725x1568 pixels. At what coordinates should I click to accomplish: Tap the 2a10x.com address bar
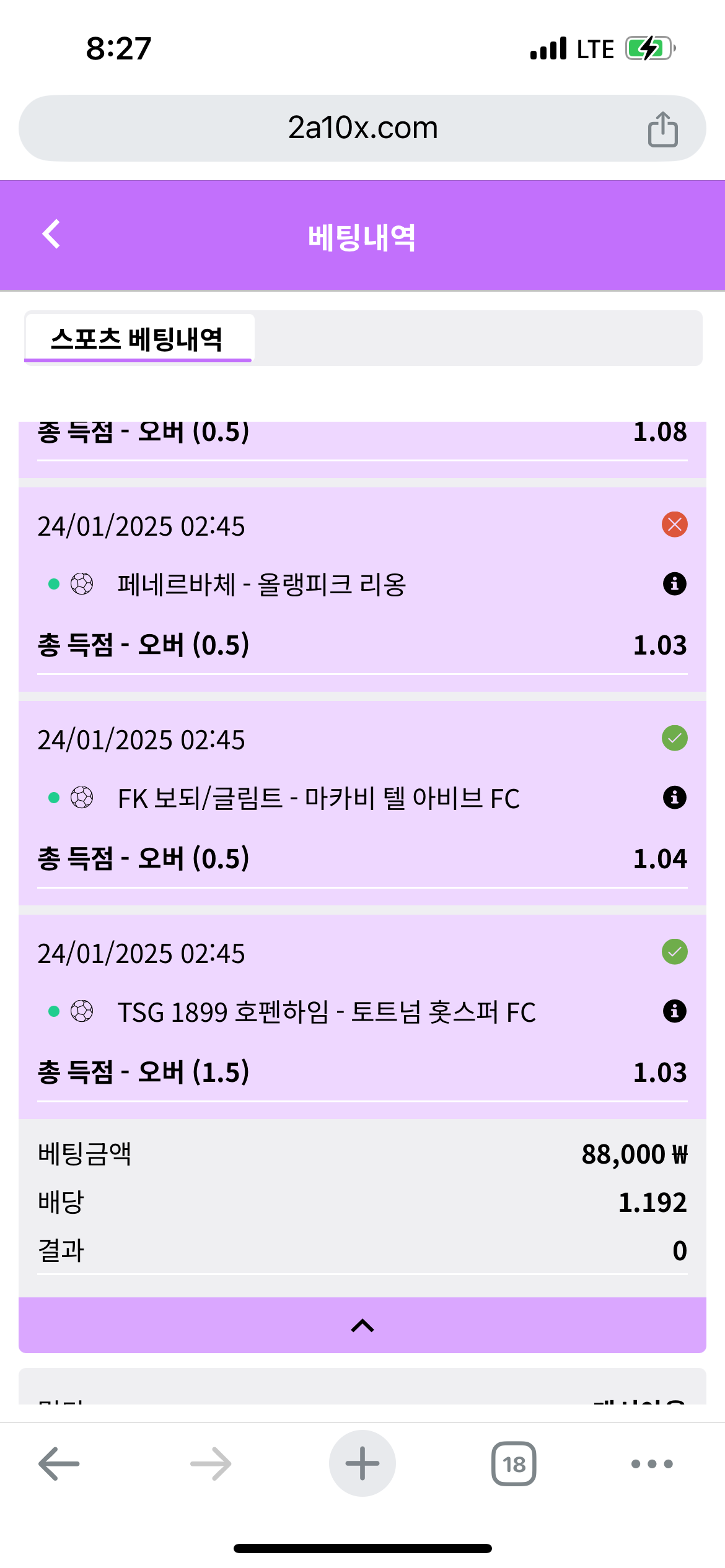(x=362, y=128)
